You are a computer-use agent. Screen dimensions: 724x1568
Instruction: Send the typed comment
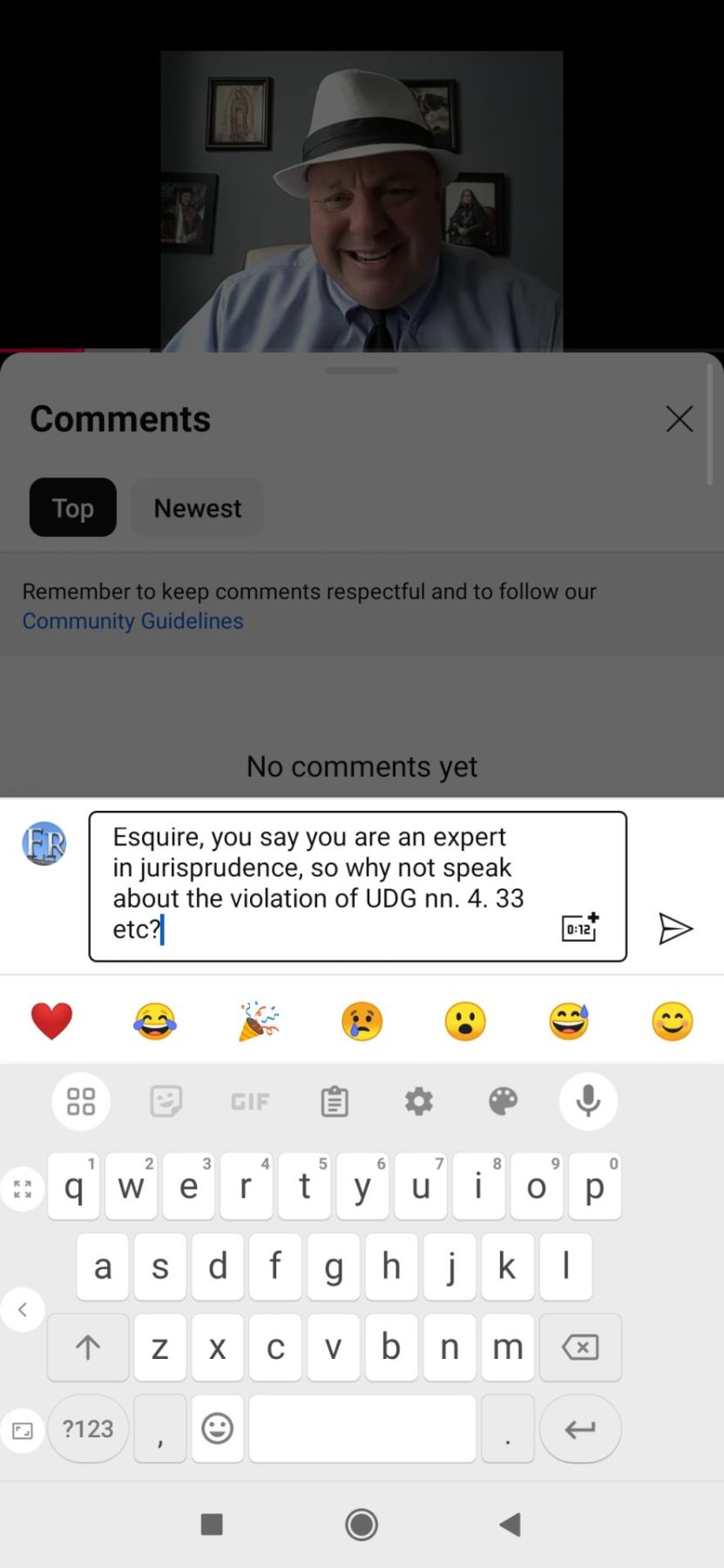pos(675,929)
